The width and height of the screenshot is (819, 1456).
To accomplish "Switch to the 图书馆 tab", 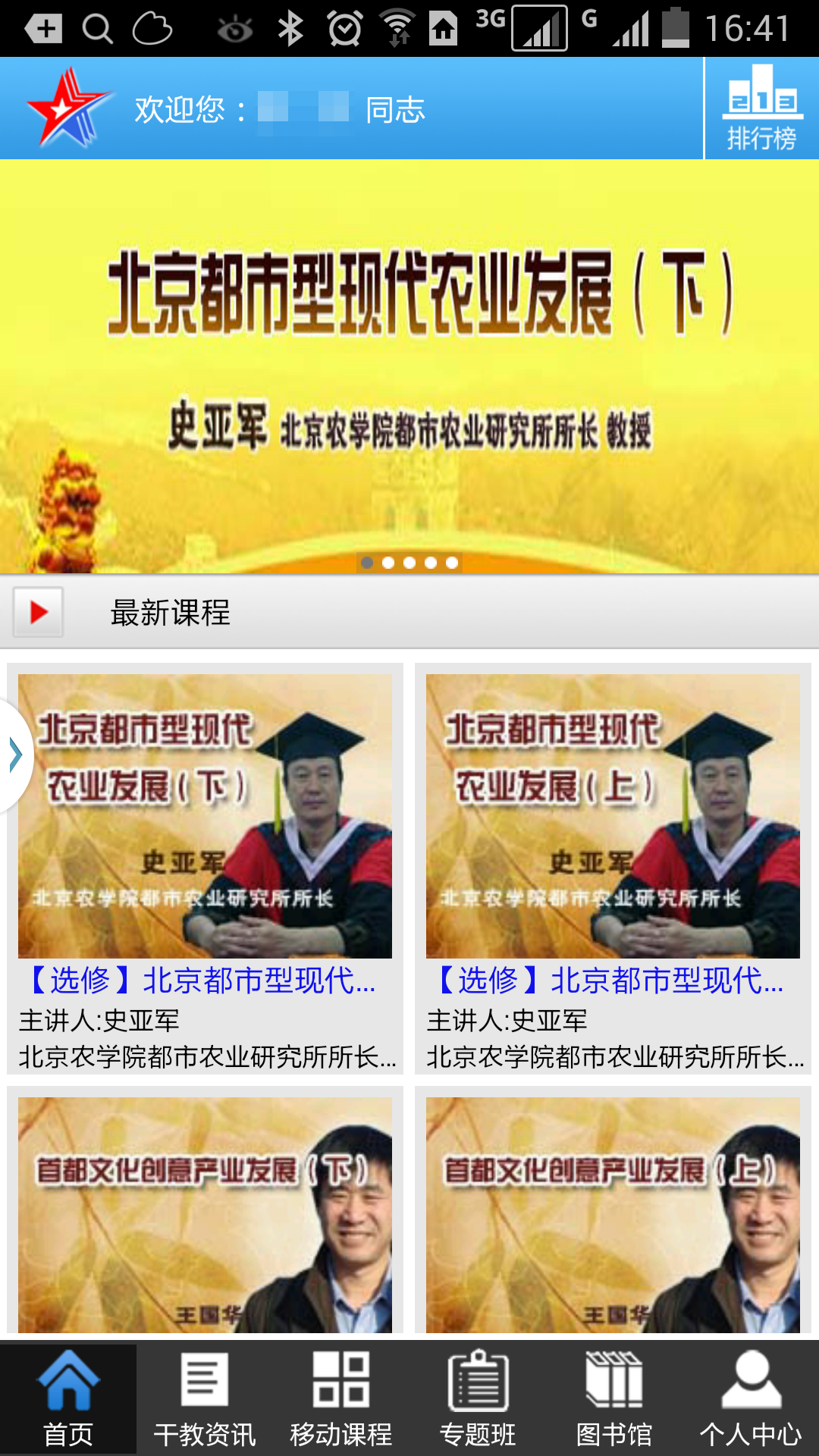I will pyautogui.click(x=614, y=1398).
